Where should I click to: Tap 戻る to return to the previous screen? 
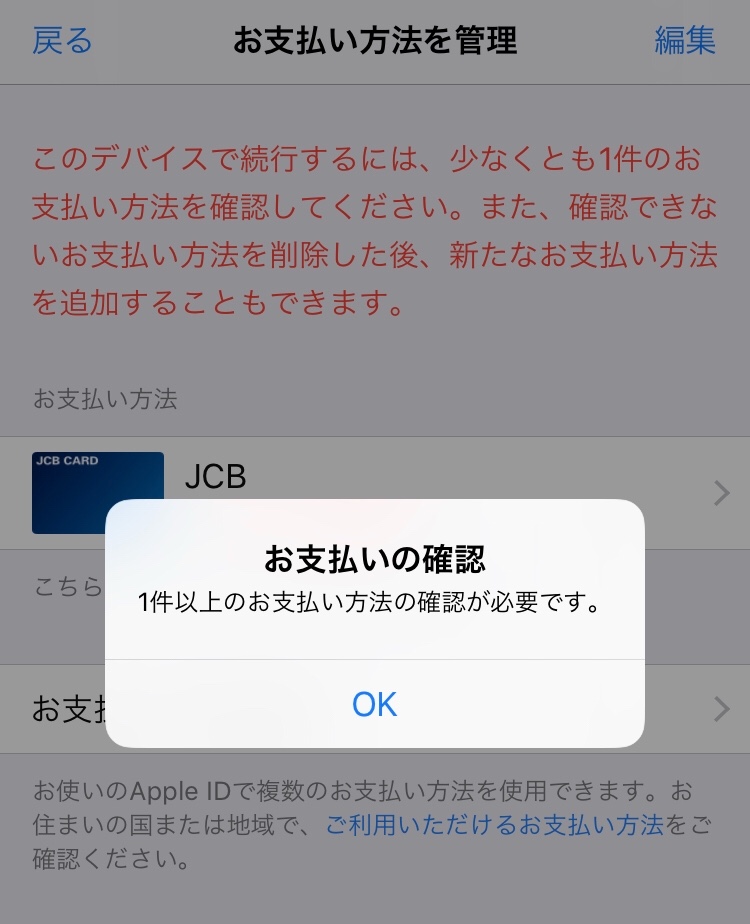tap(62, 42)
